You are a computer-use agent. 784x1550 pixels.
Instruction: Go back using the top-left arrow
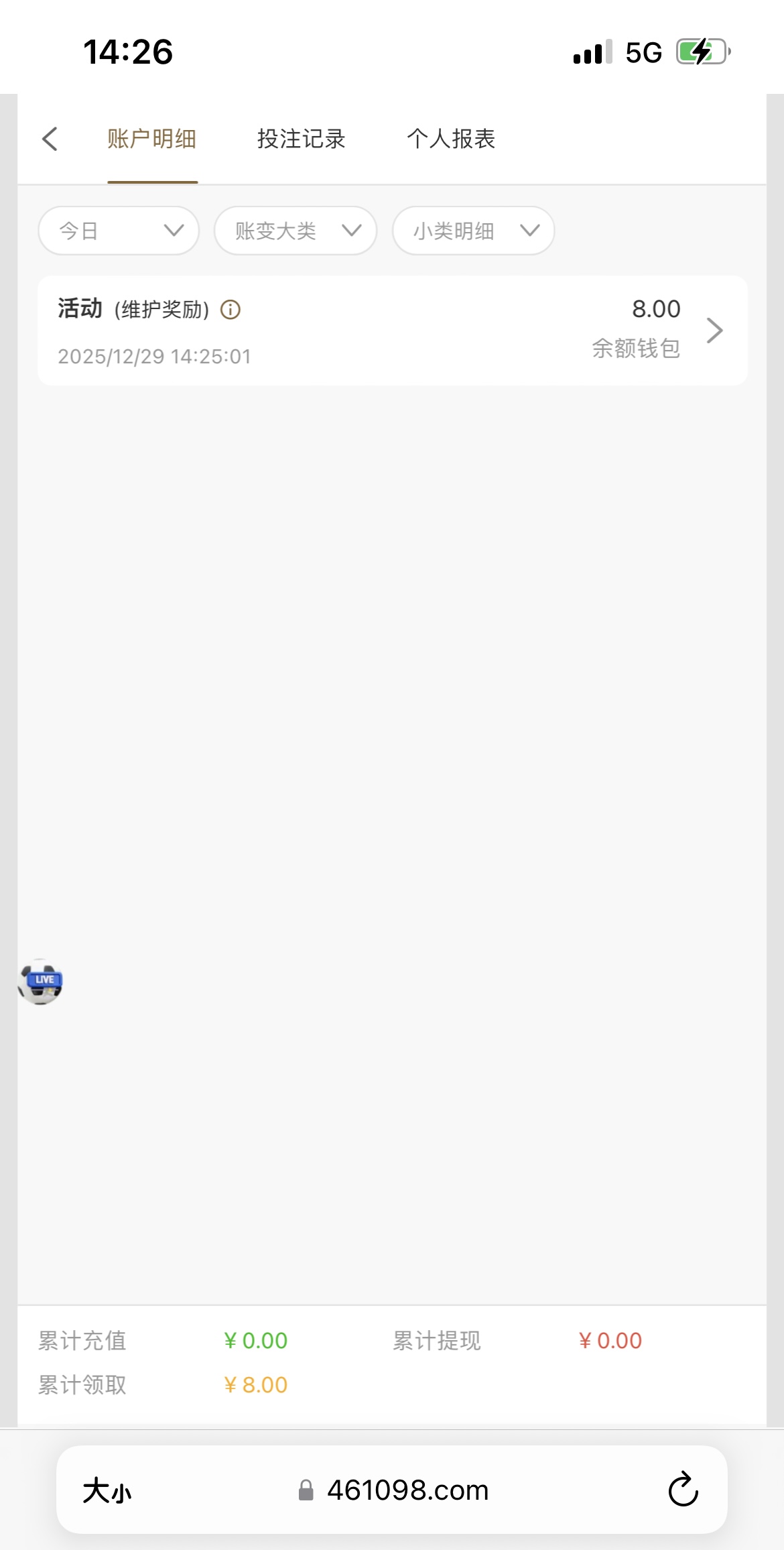[x=50, y=139]
